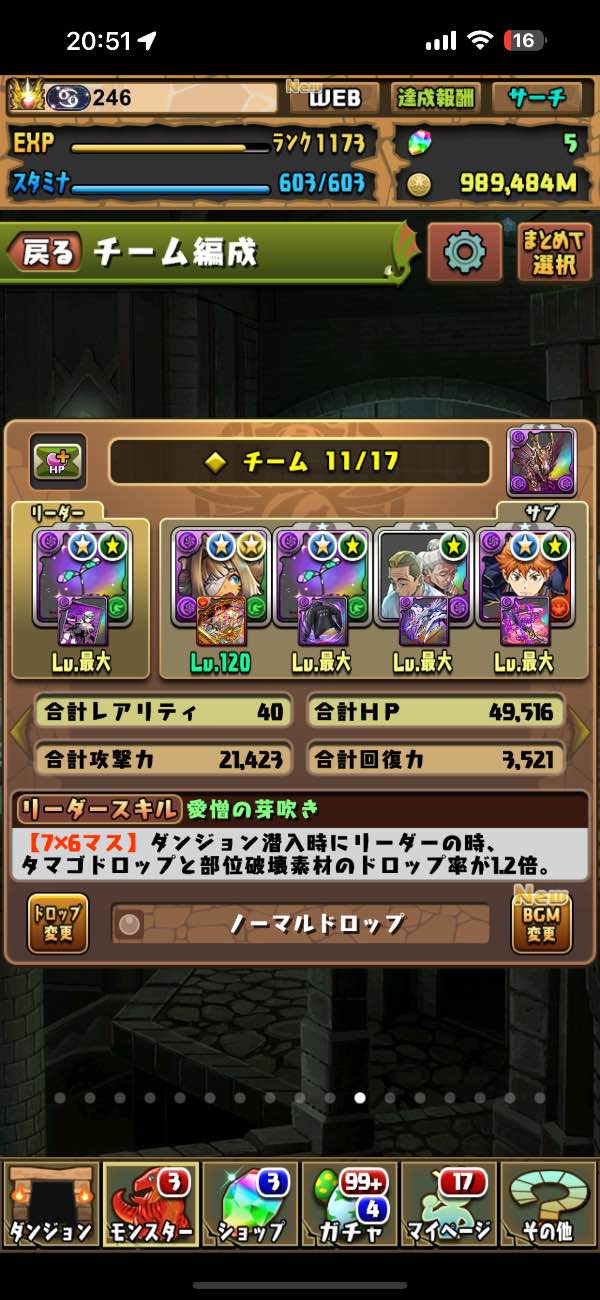Open the WEB button

coord(334,98)
